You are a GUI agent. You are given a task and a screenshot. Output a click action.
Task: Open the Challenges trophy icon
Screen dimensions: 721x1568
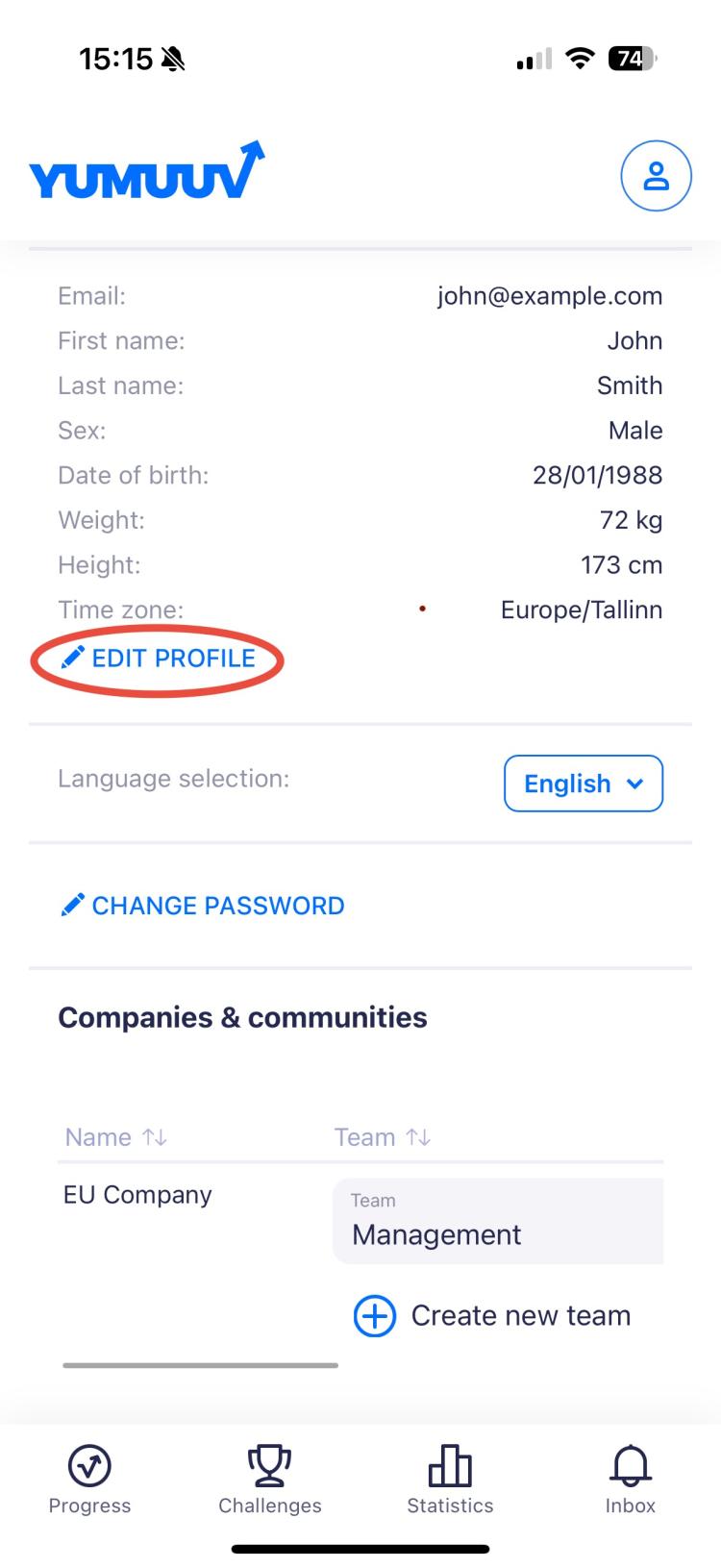[269, 1463]
